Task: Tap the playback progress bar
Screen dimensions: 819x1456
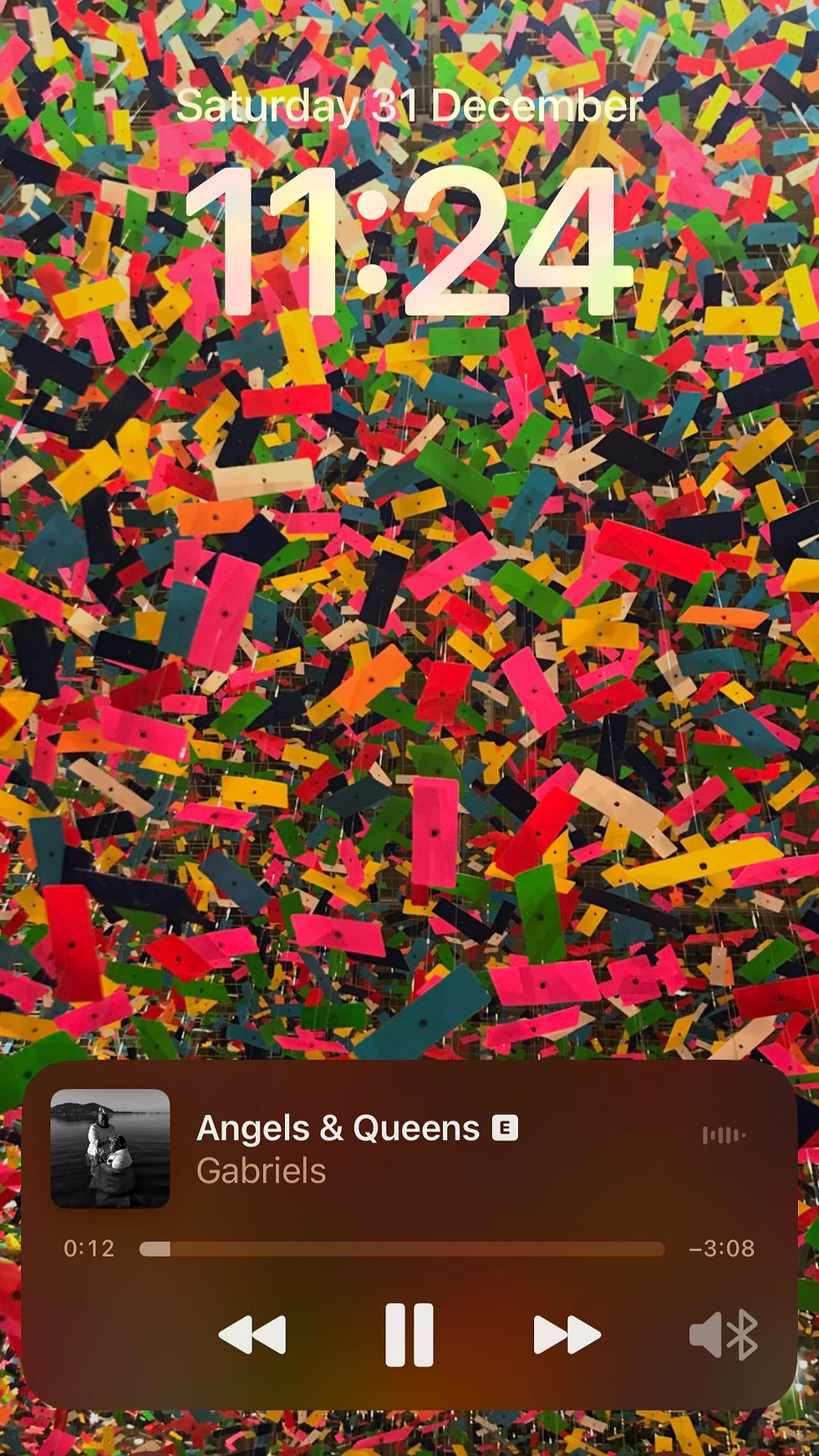Action: pyautogui.click(x=402, y=1249)
